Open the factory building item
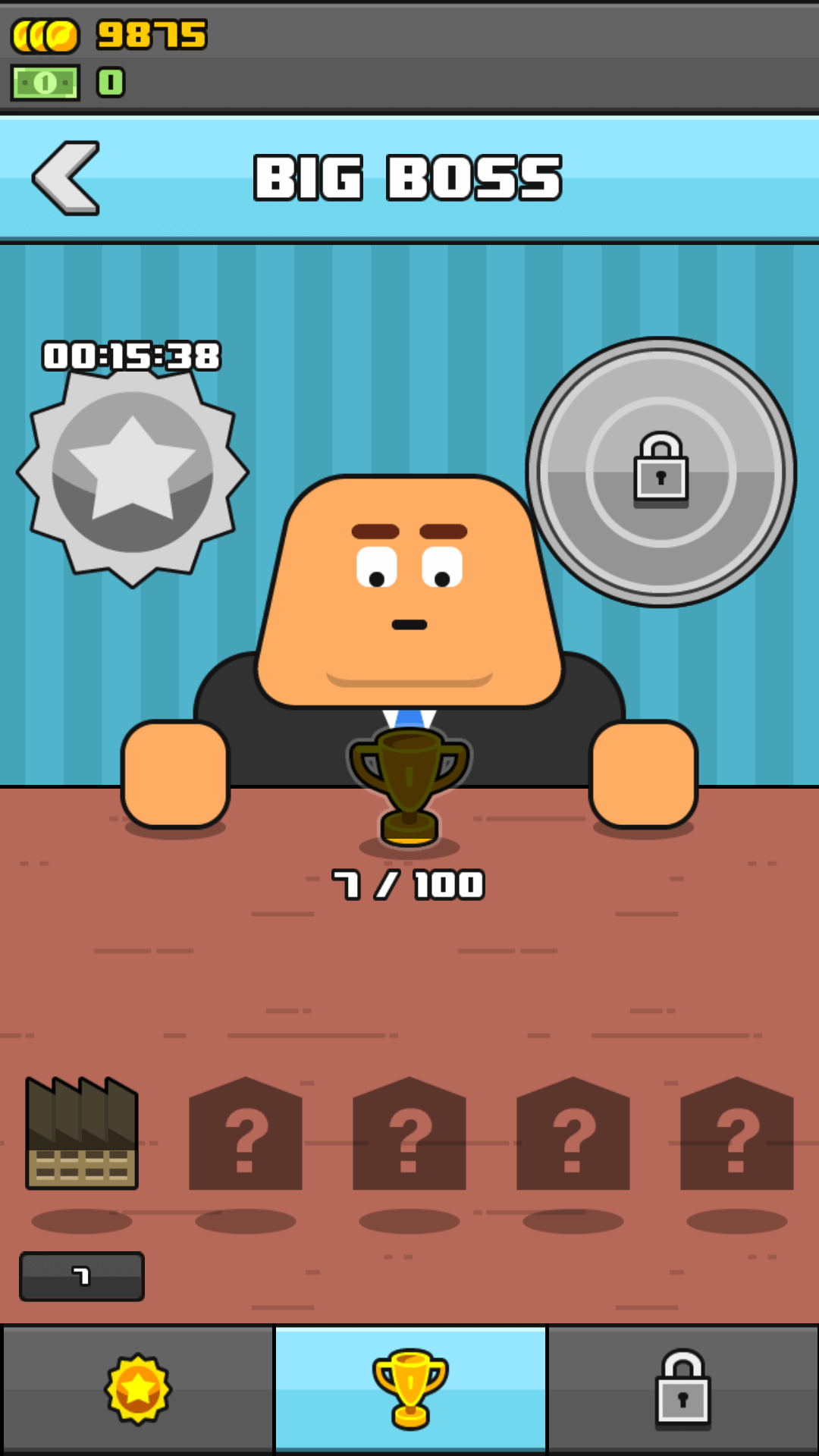This screenshot has width=819, height=1456. [82, 1133]
